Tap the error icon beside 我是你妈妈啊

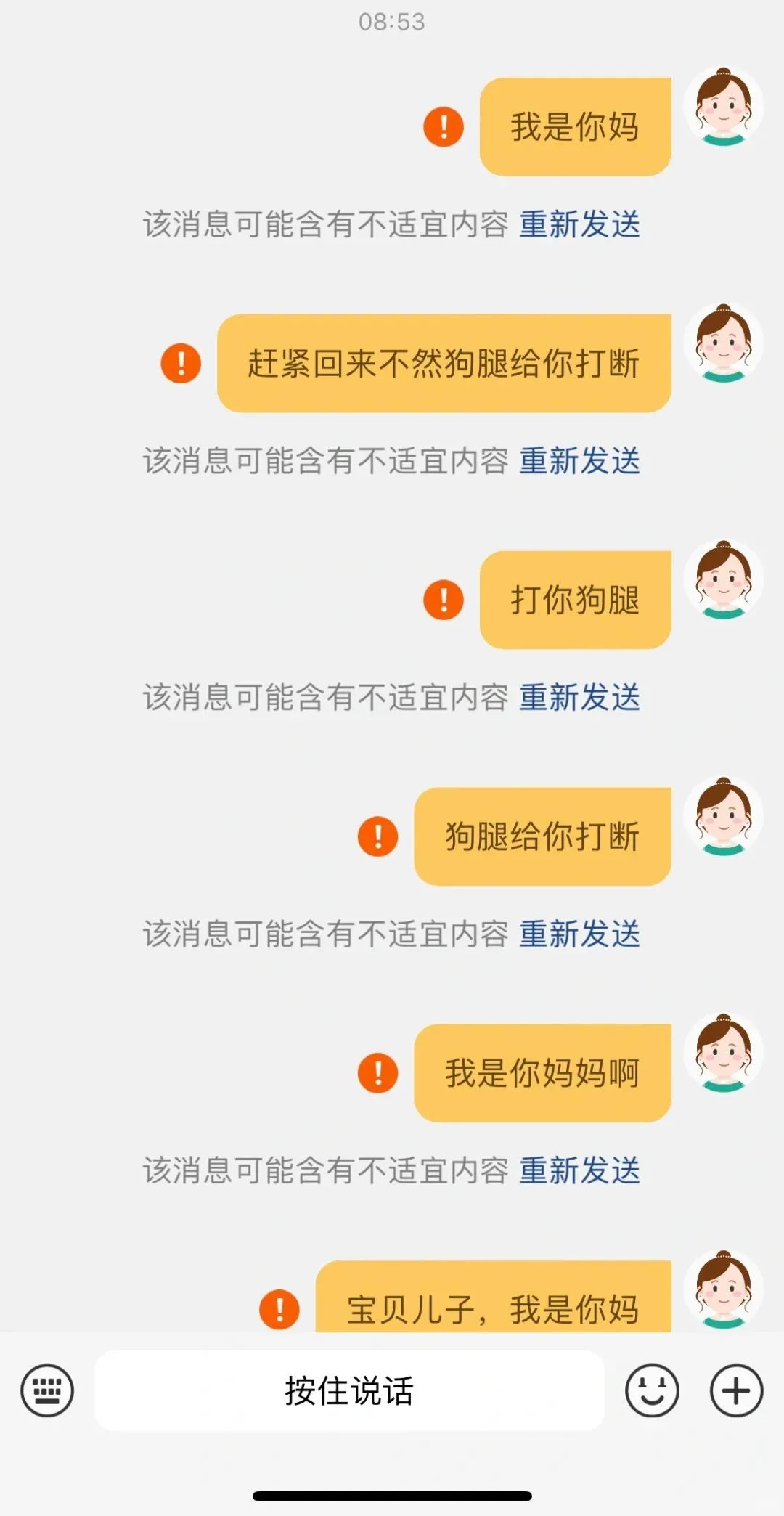[378, 1073]
